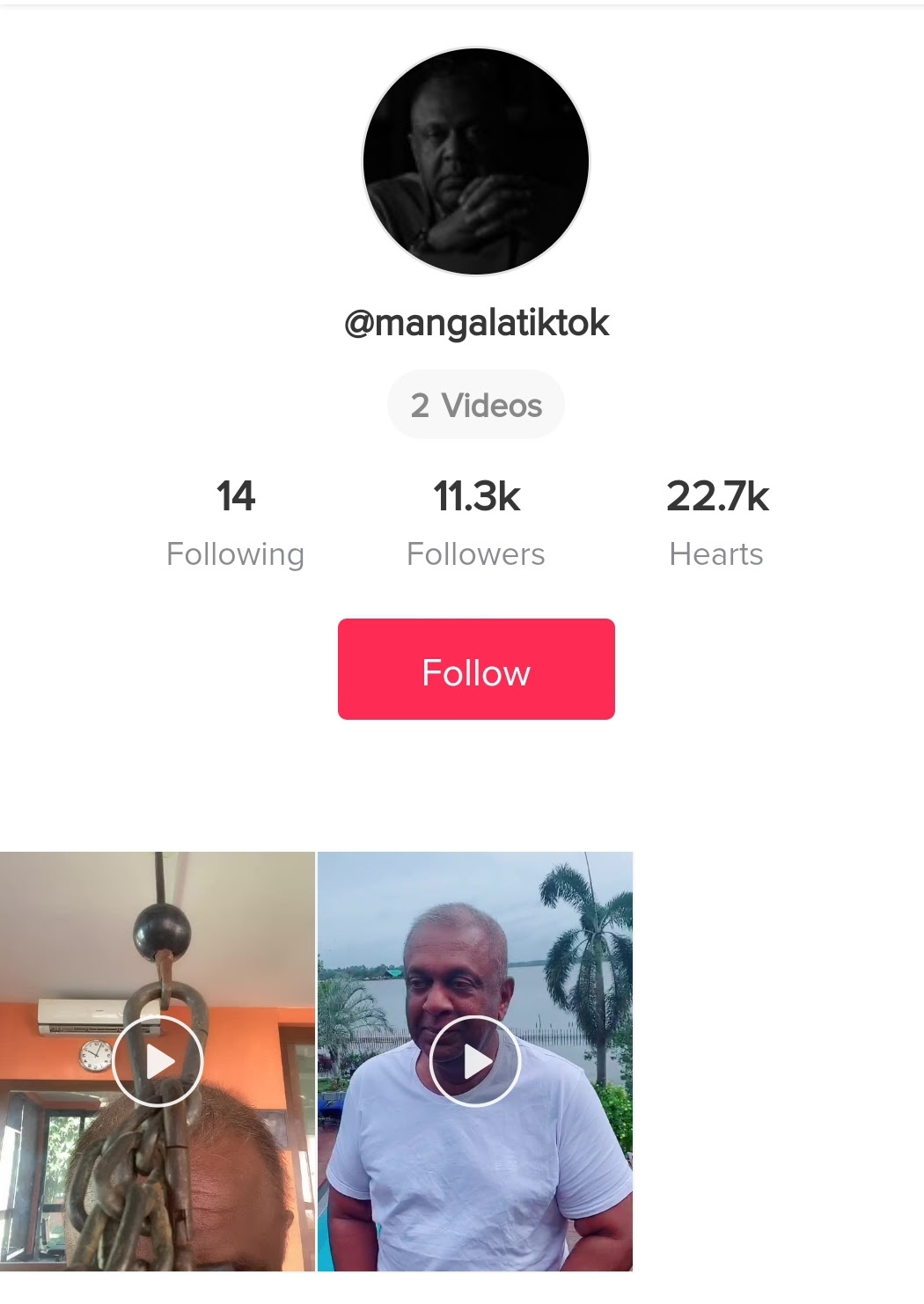Play the video of man in white t-shirt
924x1304 pixels.
[475, 1061]
